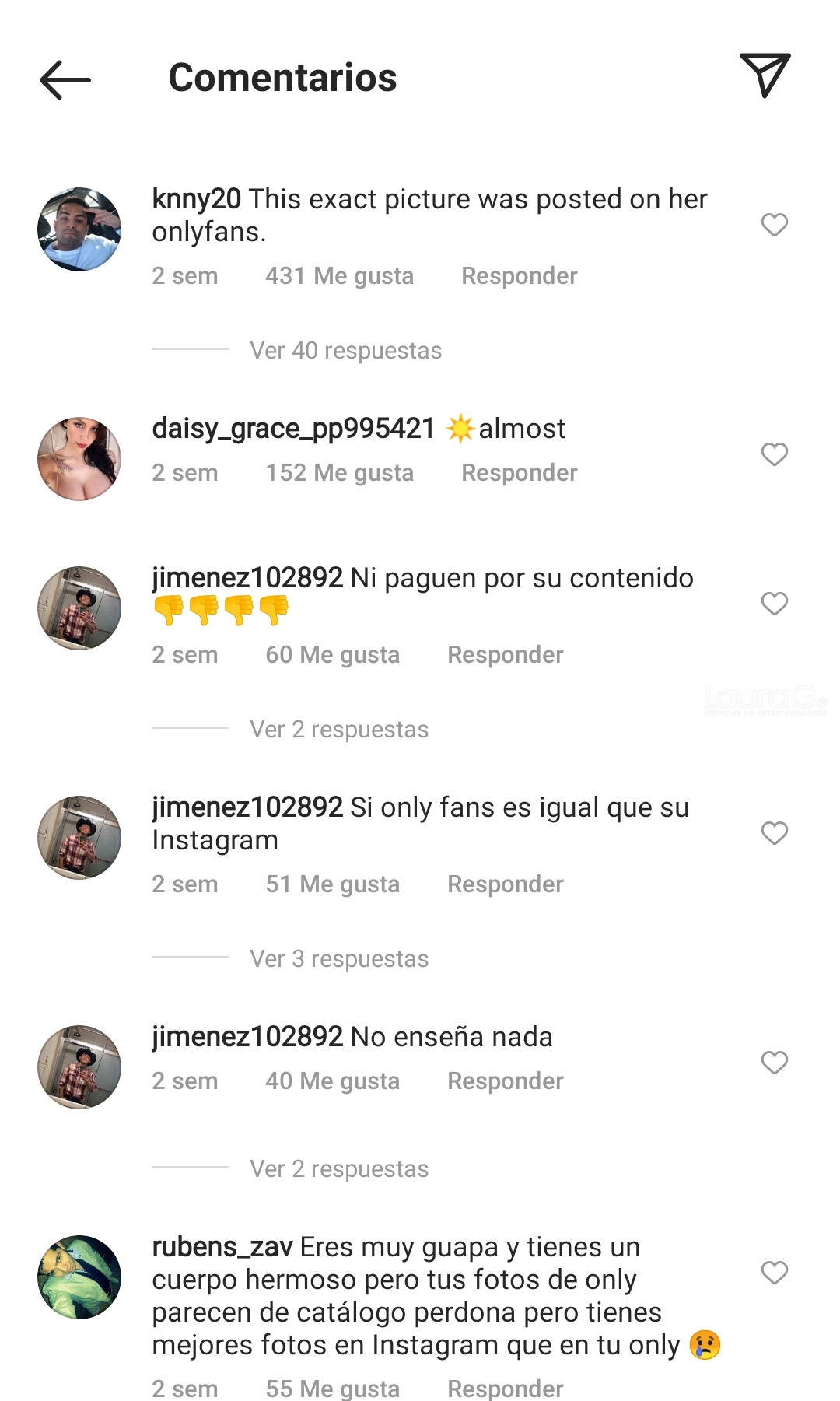Expand Ver 40 respuestas
840x1401 pixels.
345,351
